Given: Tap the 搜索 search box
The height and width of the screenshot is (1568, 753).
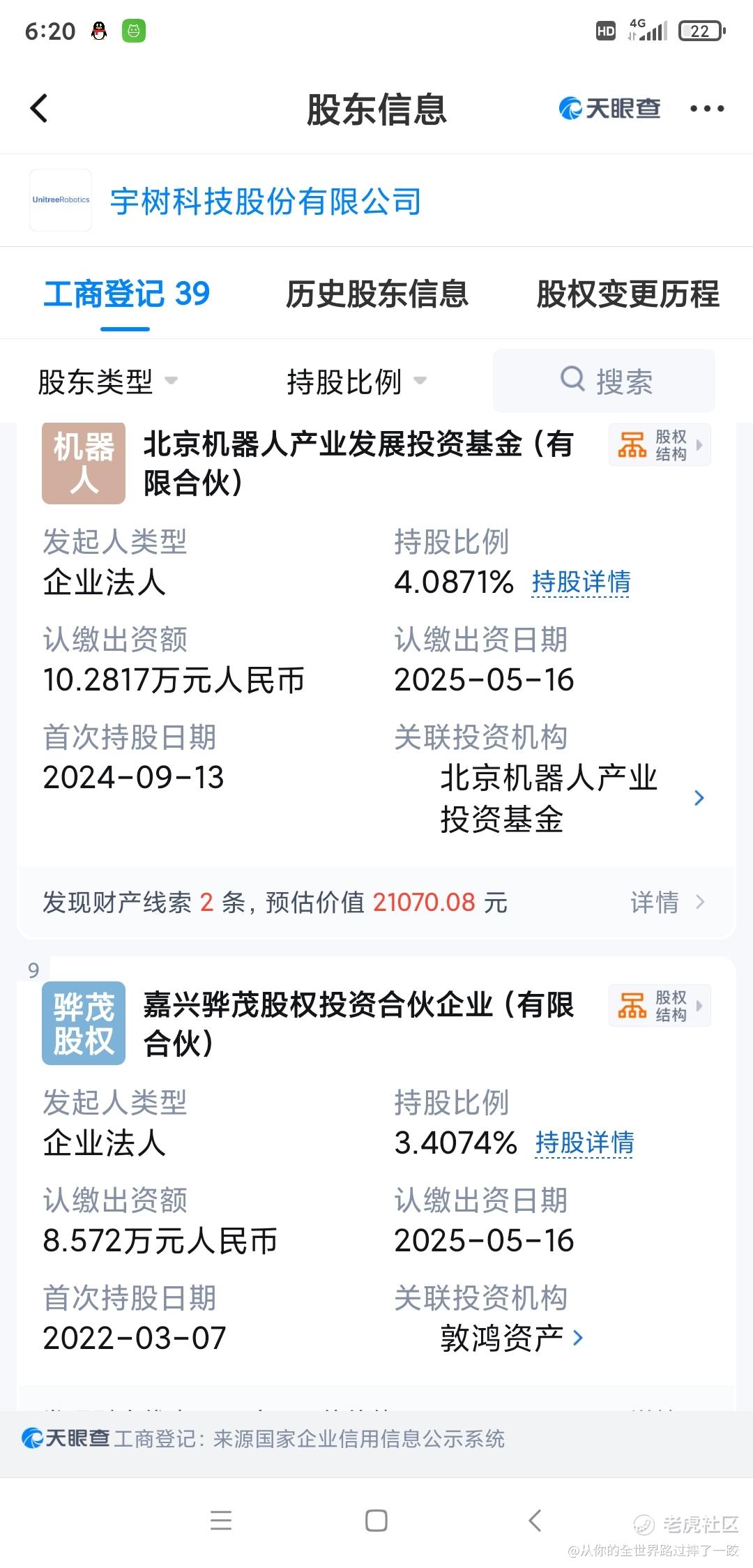Looking at the screenshot, I should click(x=604, y=381).
